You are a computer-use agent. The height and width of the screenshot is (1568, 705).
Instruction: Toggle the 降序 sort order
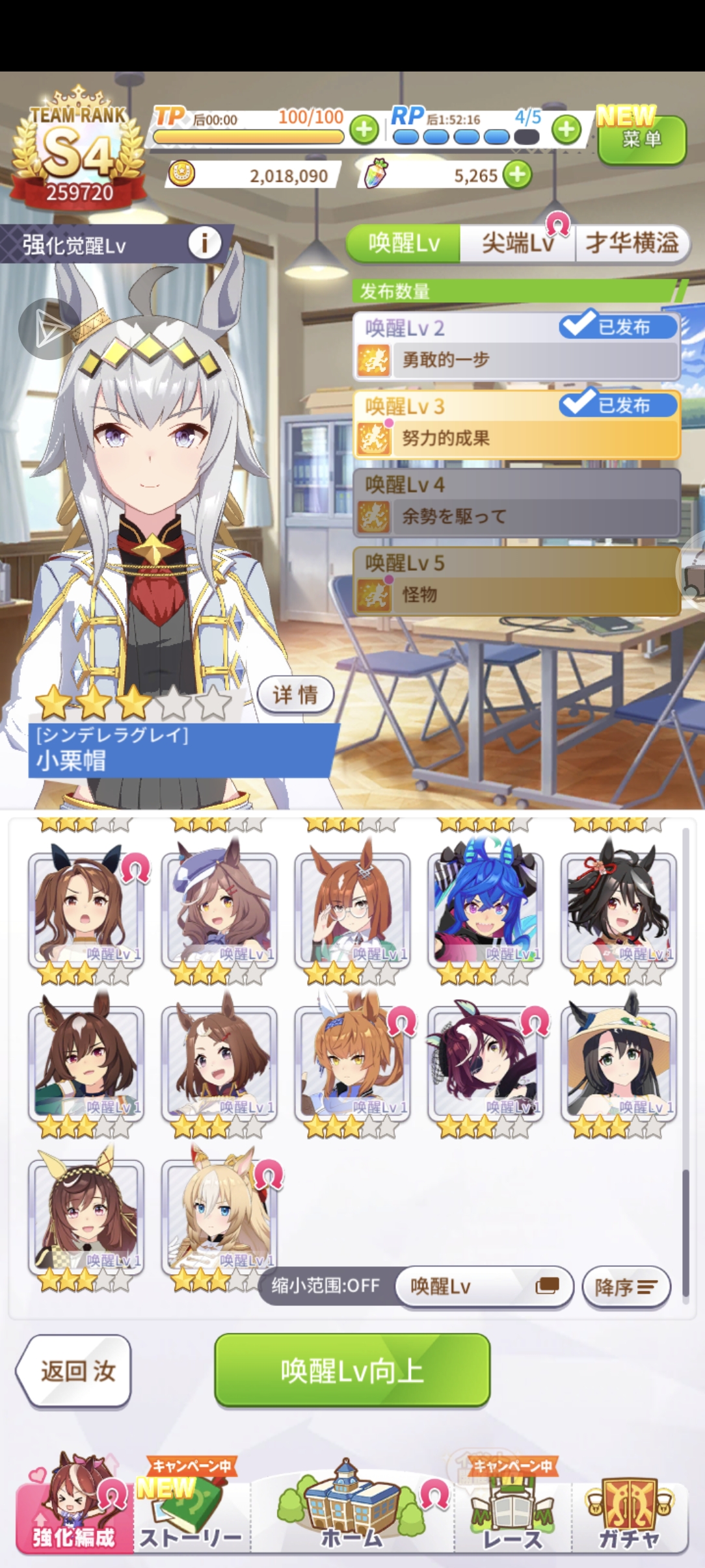626,1287
